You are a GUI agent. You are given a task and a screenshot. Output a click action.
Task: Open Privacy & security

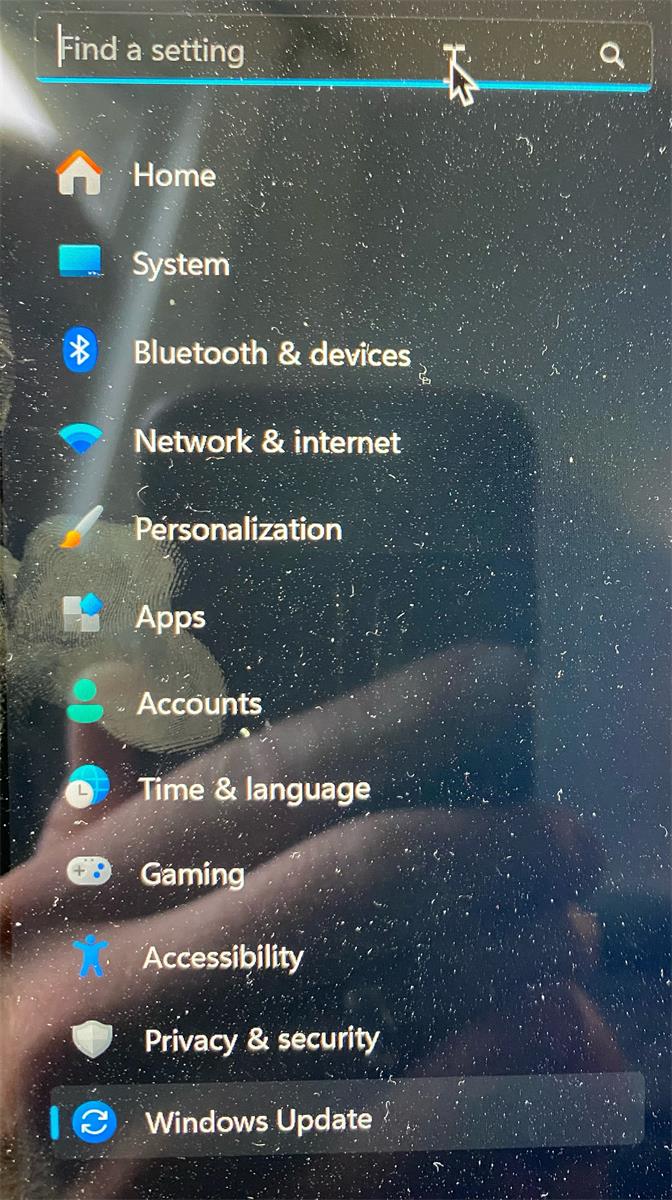261,1040
